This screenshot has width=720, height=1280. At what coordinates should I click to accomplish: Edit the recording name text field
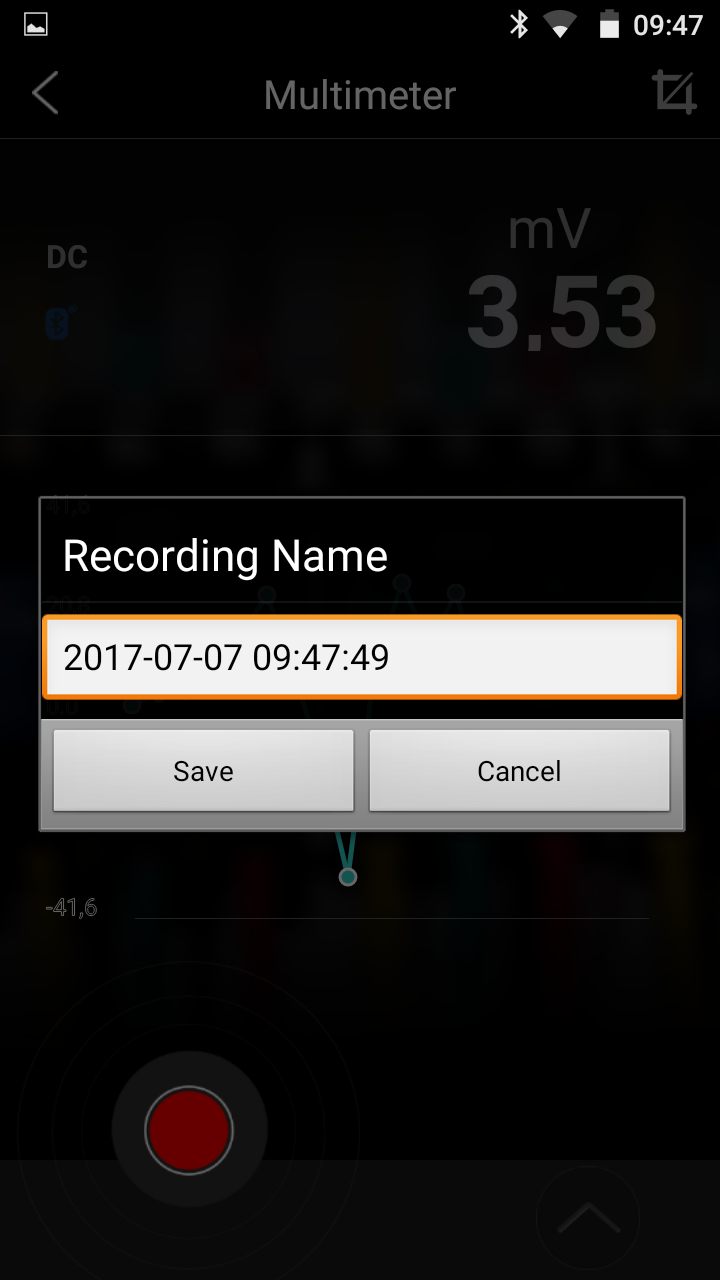click(x=361, y=657)
